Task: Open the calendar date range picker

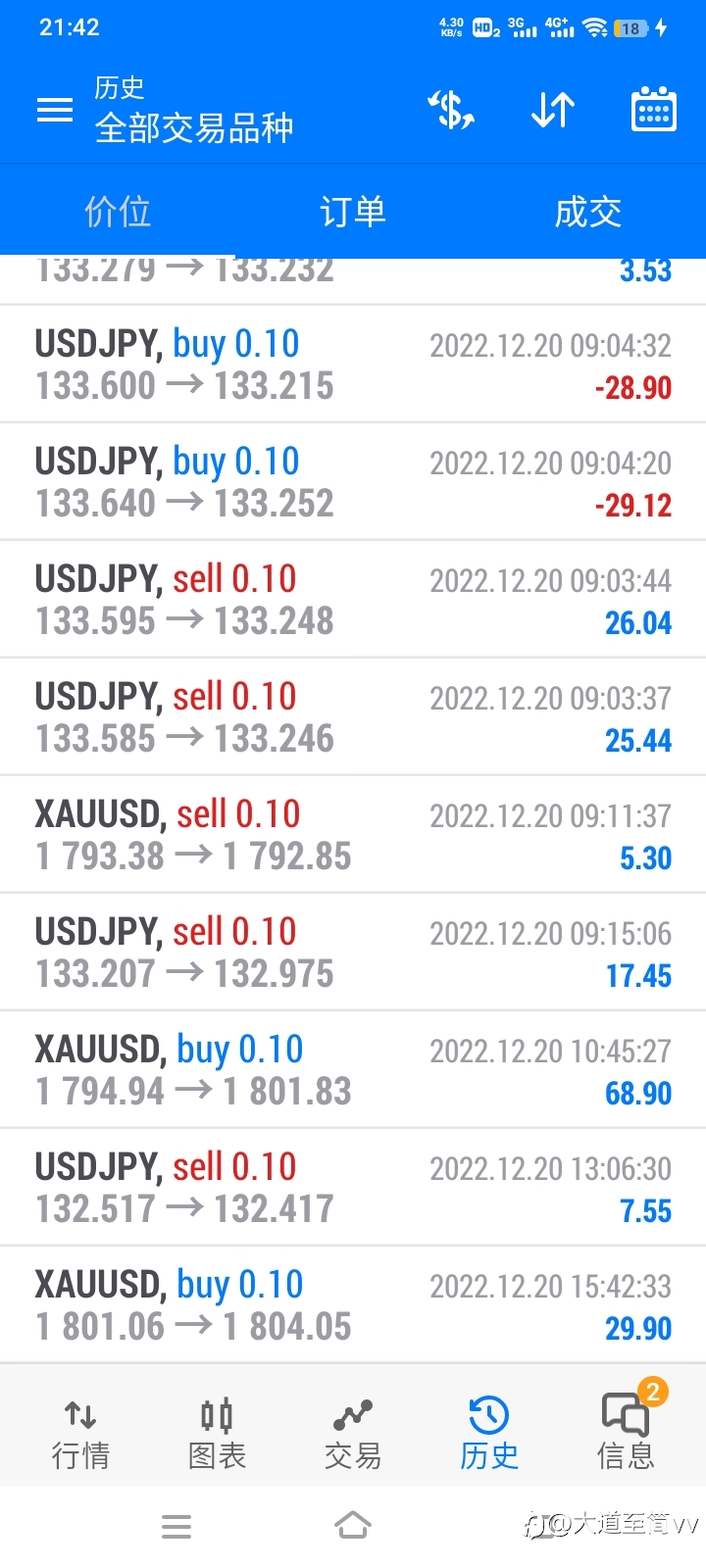Action: click(653, 110)
